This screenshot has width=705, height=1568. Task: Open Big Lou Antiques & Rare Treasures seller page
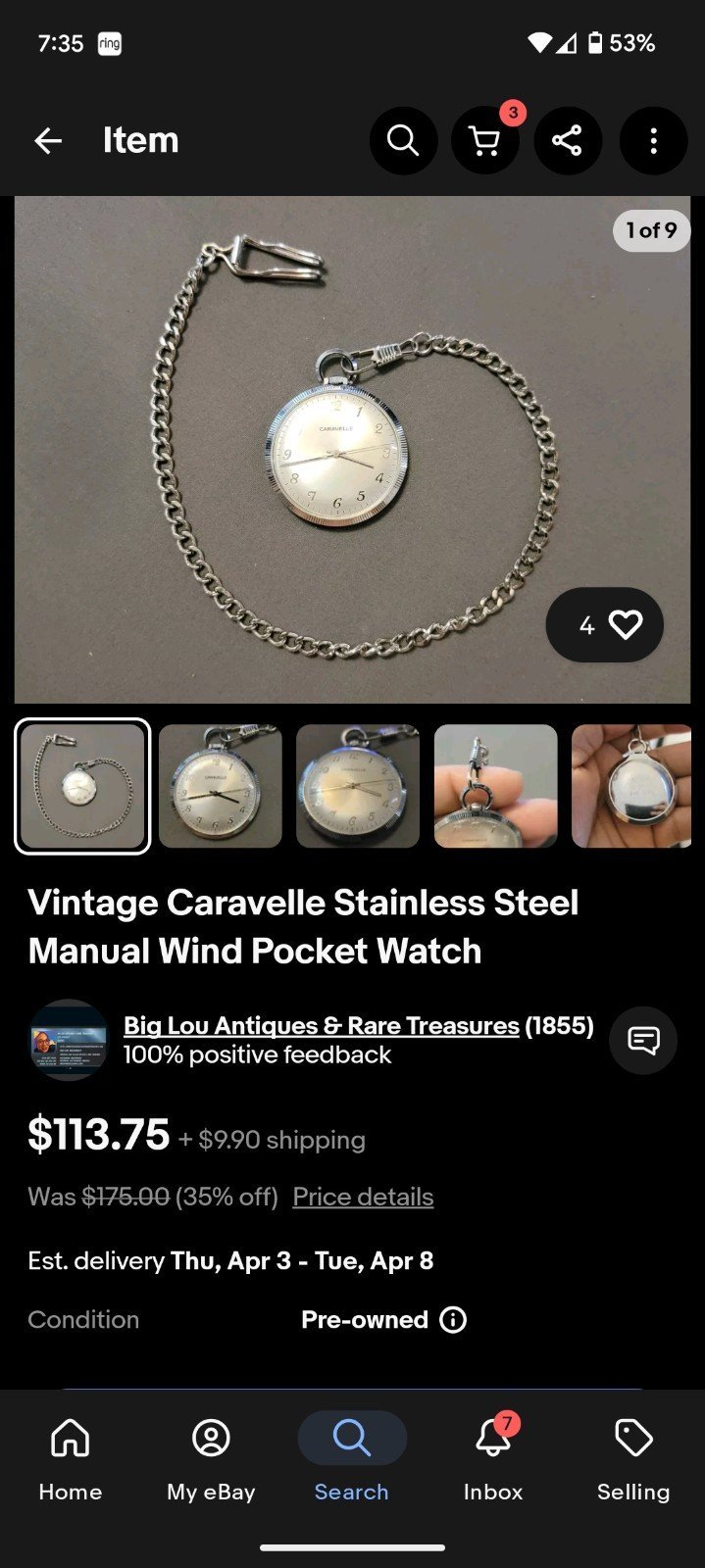[321, 1026]
